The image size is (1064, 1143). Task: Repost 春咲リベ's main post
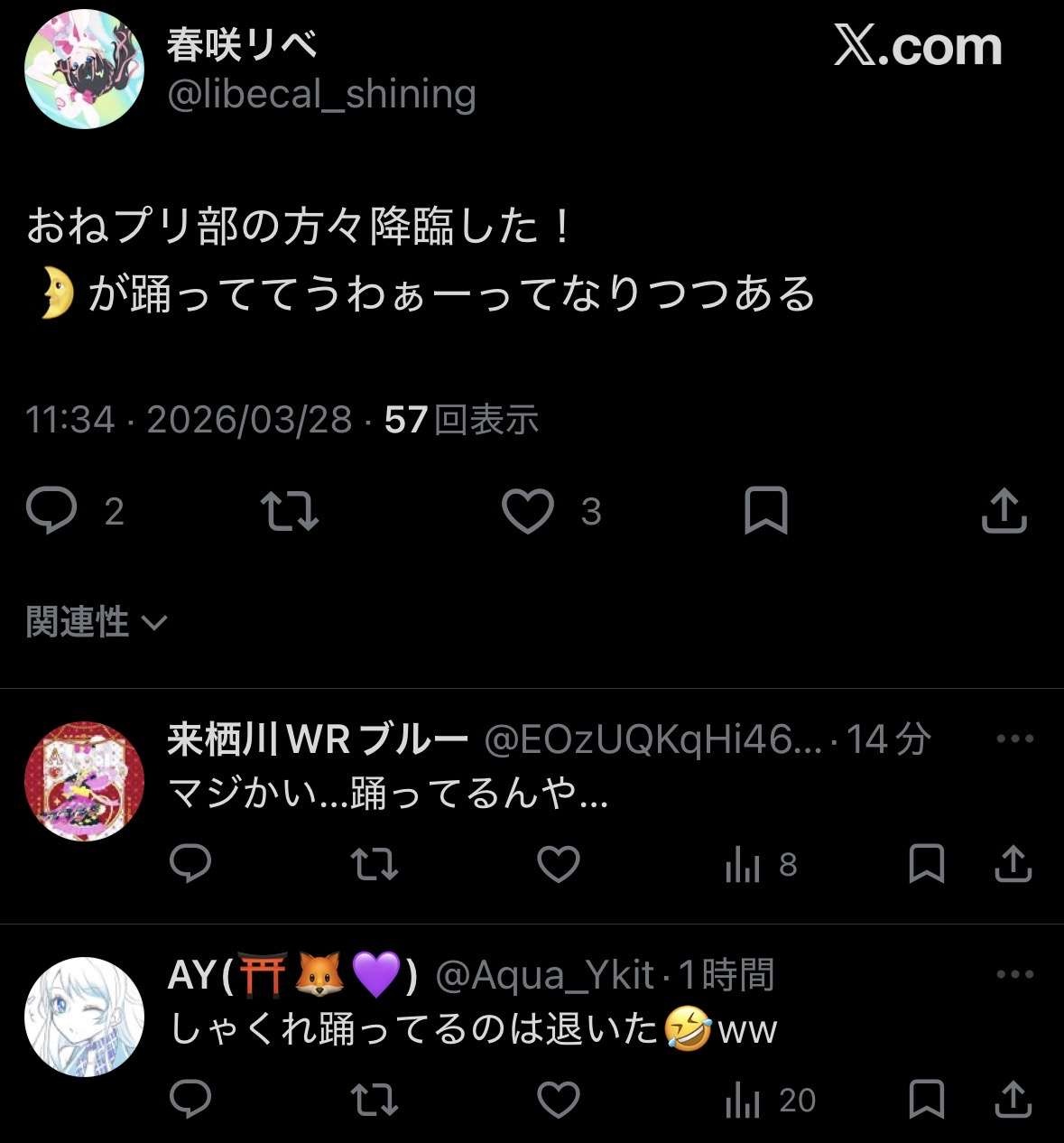click(x=290, y=511)
